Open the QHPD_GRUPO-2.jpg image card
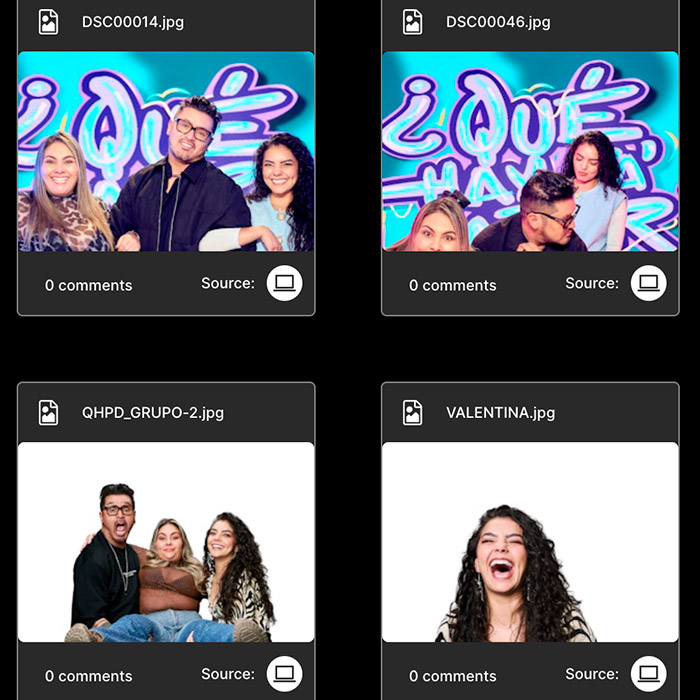This screenshot has width=700, height=700. (x=166, y=541)
